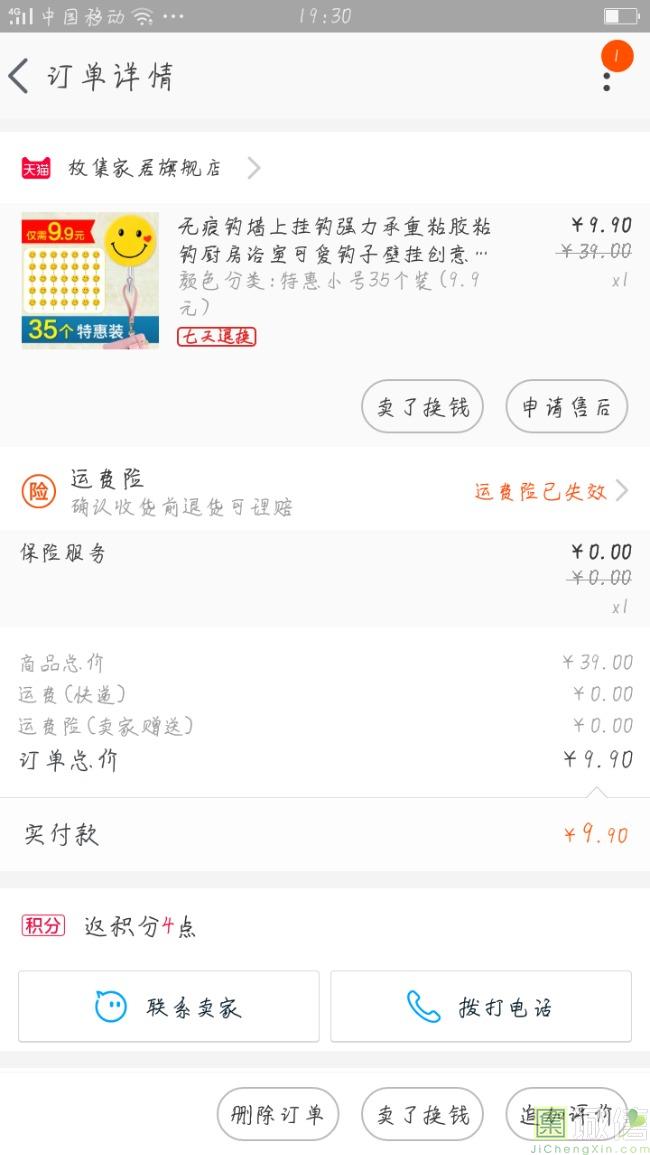Tap 联系卖家 to chat with seller
This screenshot has width=650, height=1155.
[169, 1006]
